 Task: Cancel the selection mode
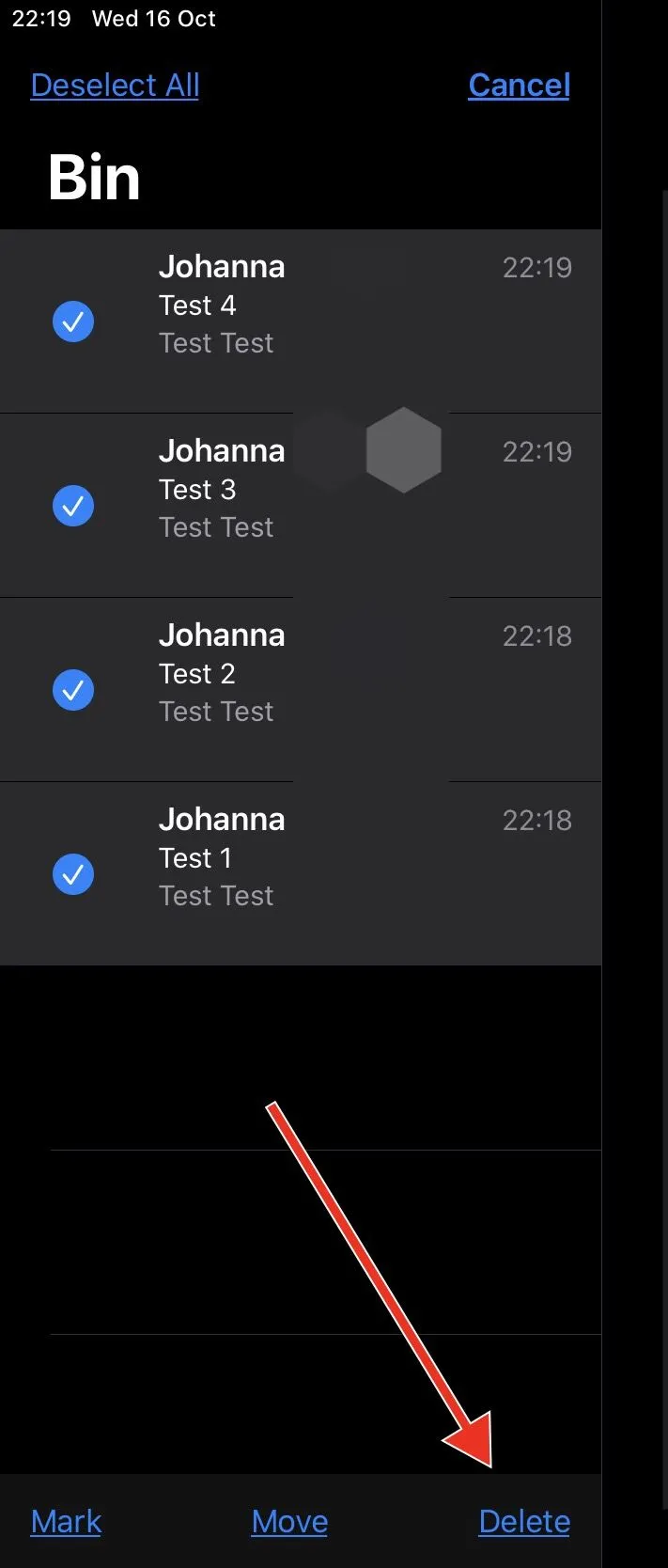click(x=519, y=86)
